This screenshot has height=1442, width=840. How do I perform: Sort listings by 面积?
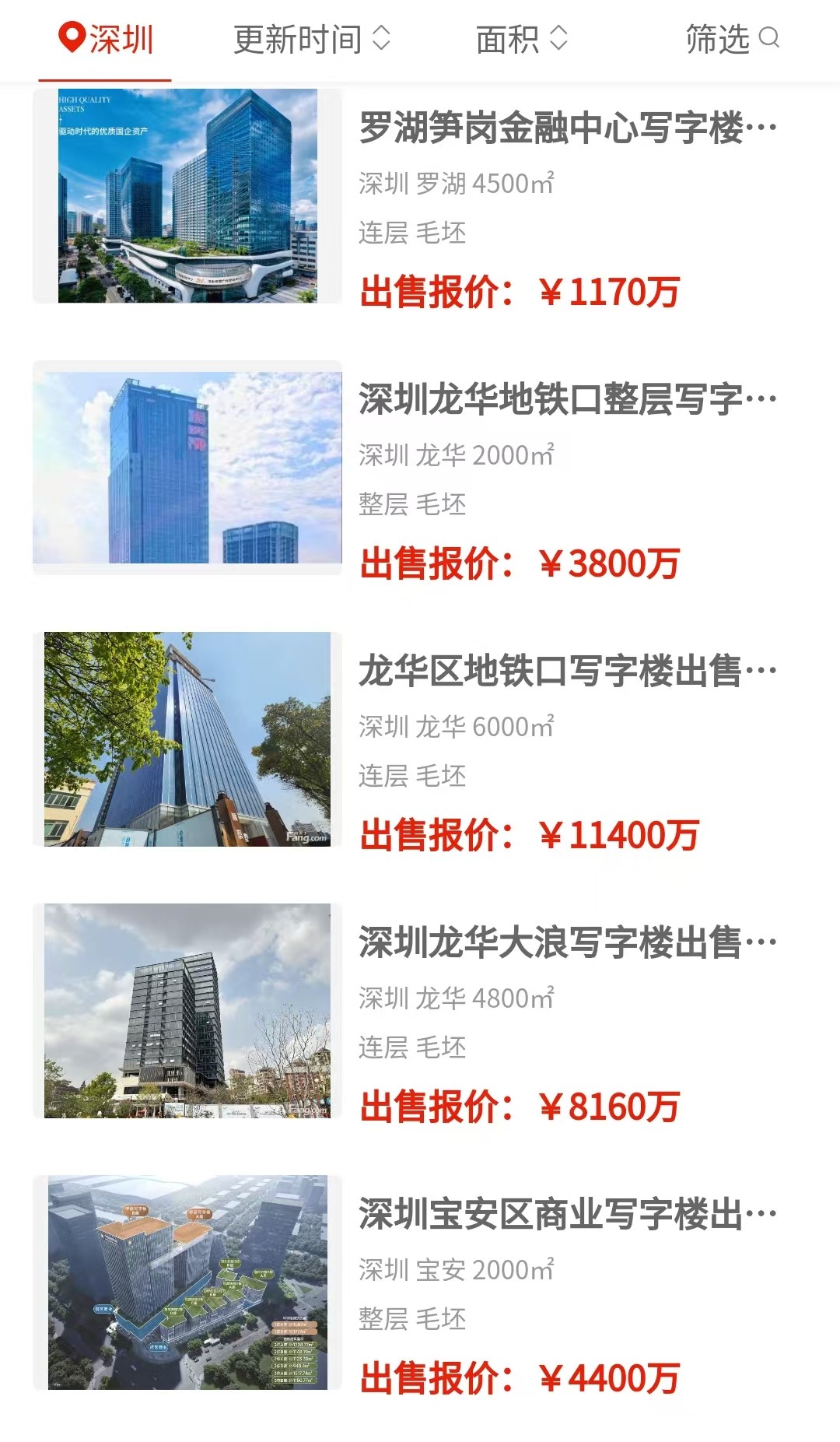click(522, 39)
